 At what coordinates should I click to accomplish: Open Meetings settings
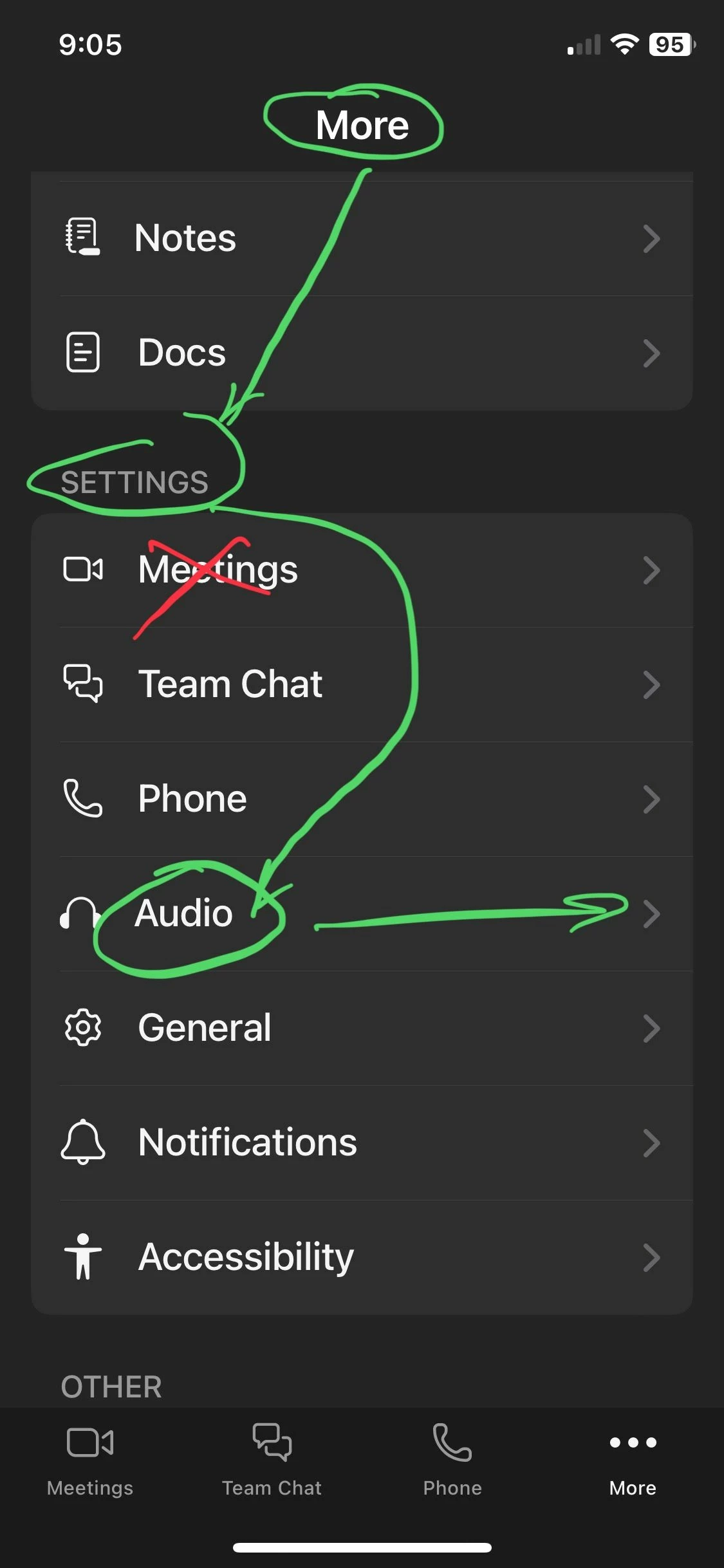tap(362, 570)
